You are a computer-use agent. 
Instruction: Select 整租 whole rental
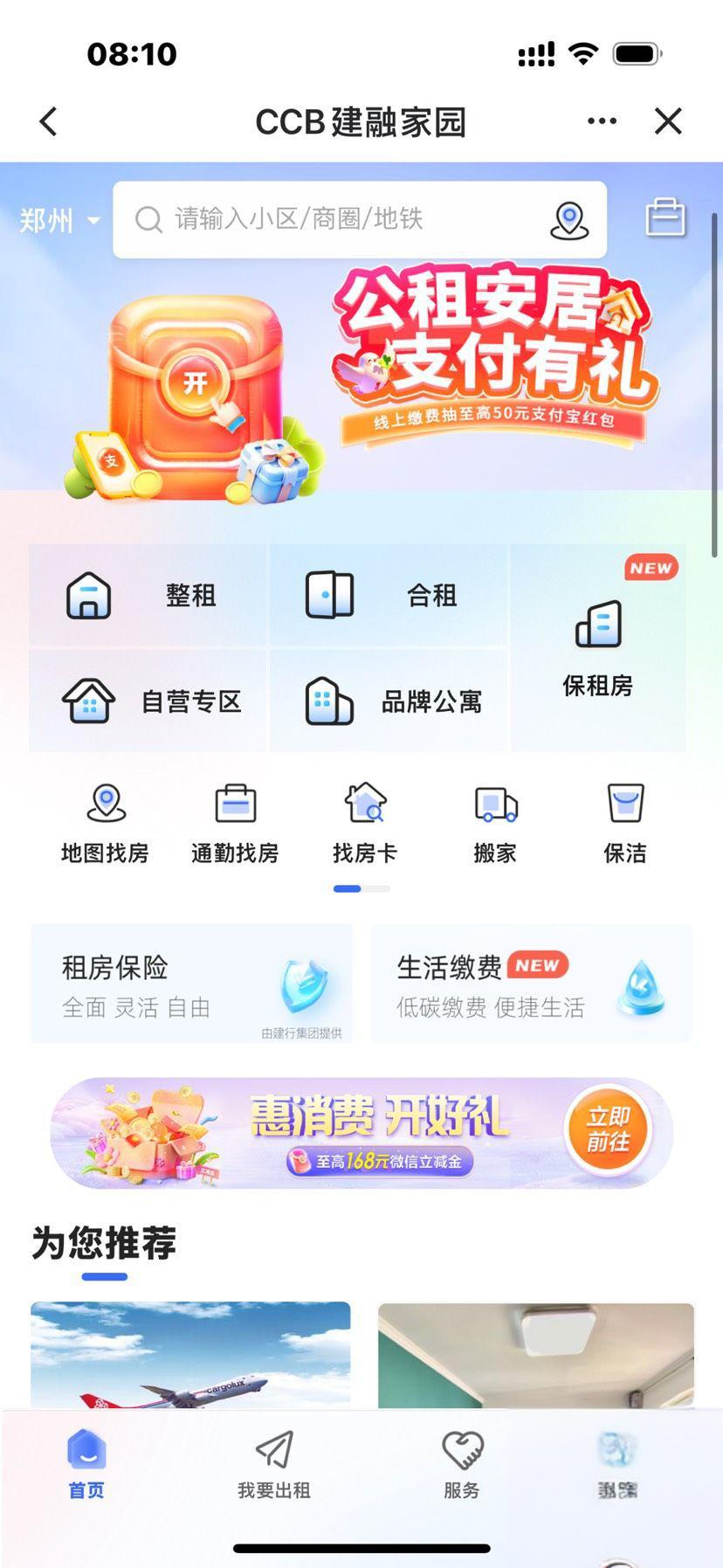pyautogui.click(x=148, y=596)
